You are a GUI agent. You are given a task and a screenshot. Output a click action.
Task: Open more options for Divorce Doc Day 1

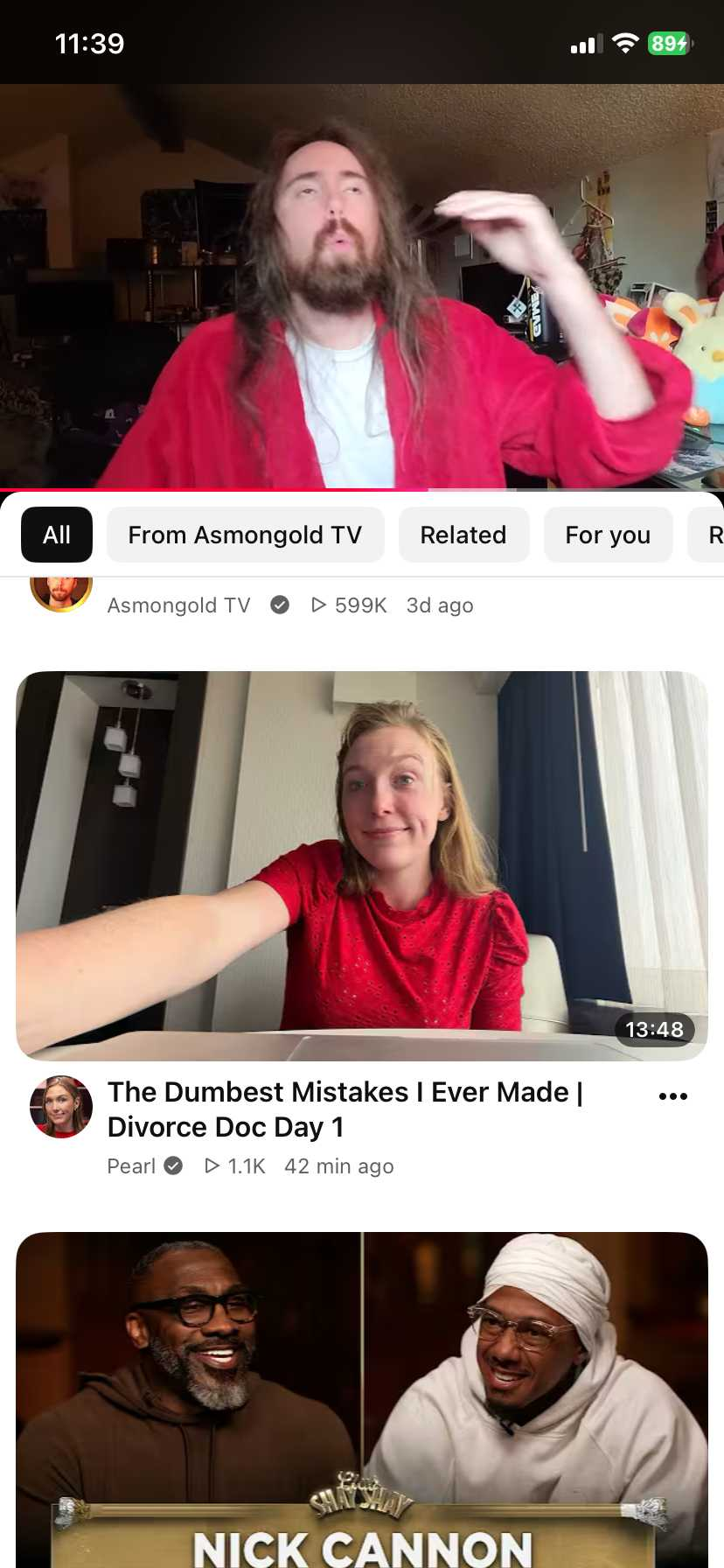673,1096
